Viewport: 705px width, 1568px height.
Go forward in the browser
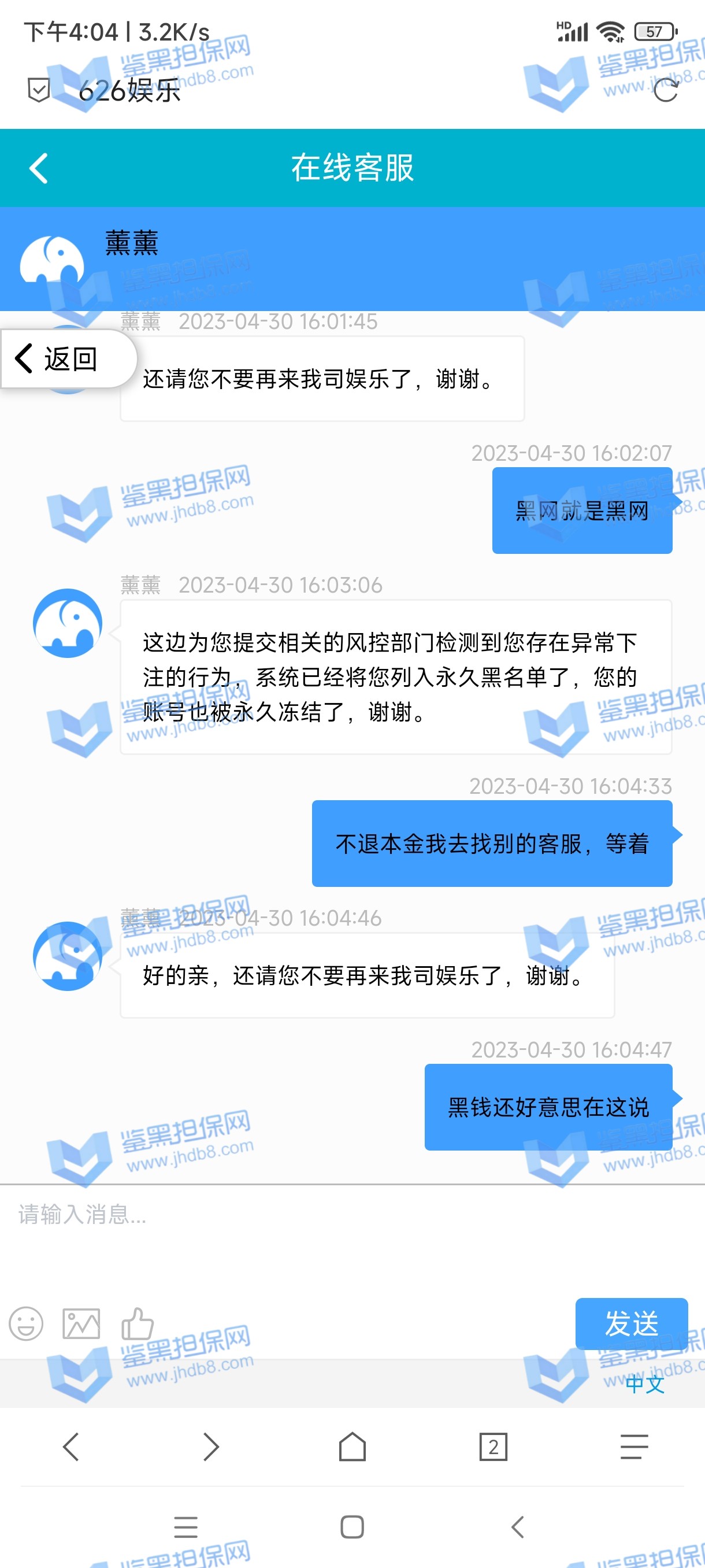coord(211,1446)
